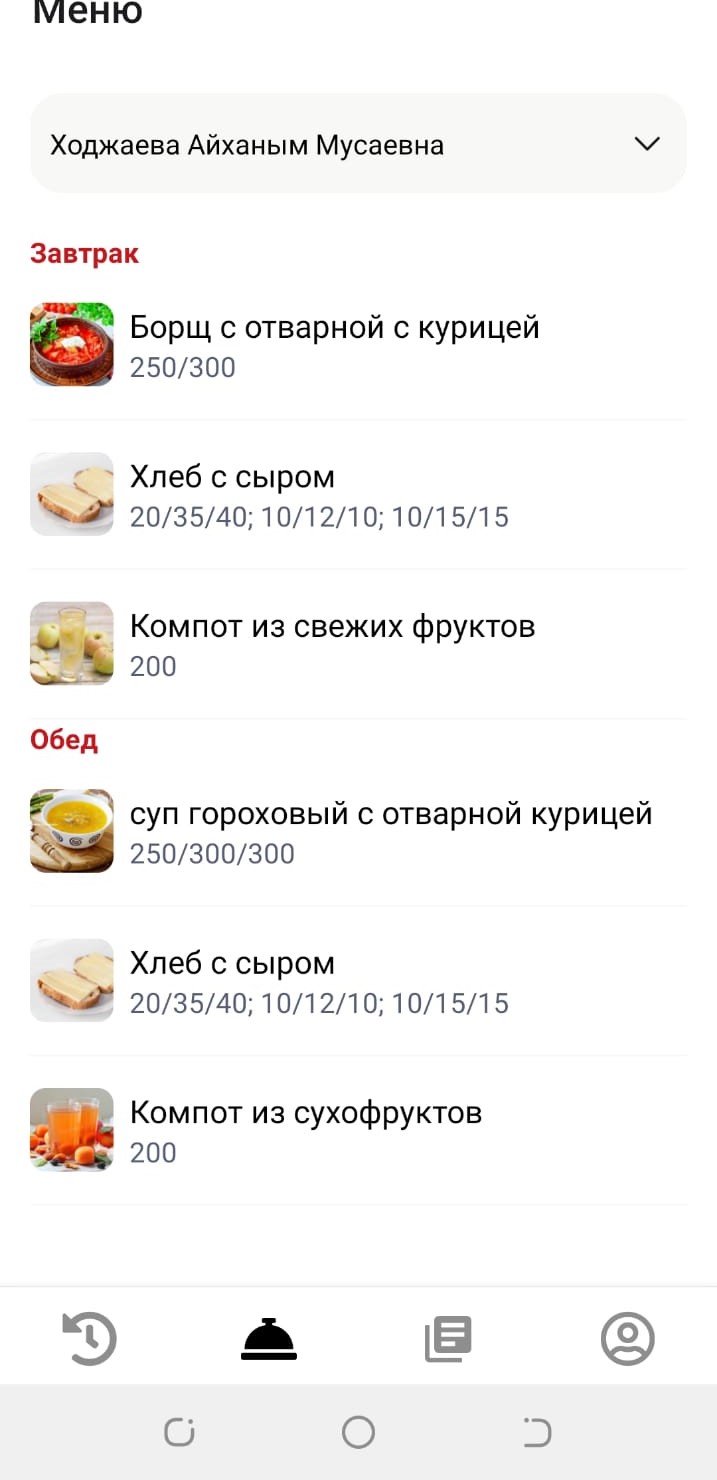Switch to the history tab

coord(89,1338)
